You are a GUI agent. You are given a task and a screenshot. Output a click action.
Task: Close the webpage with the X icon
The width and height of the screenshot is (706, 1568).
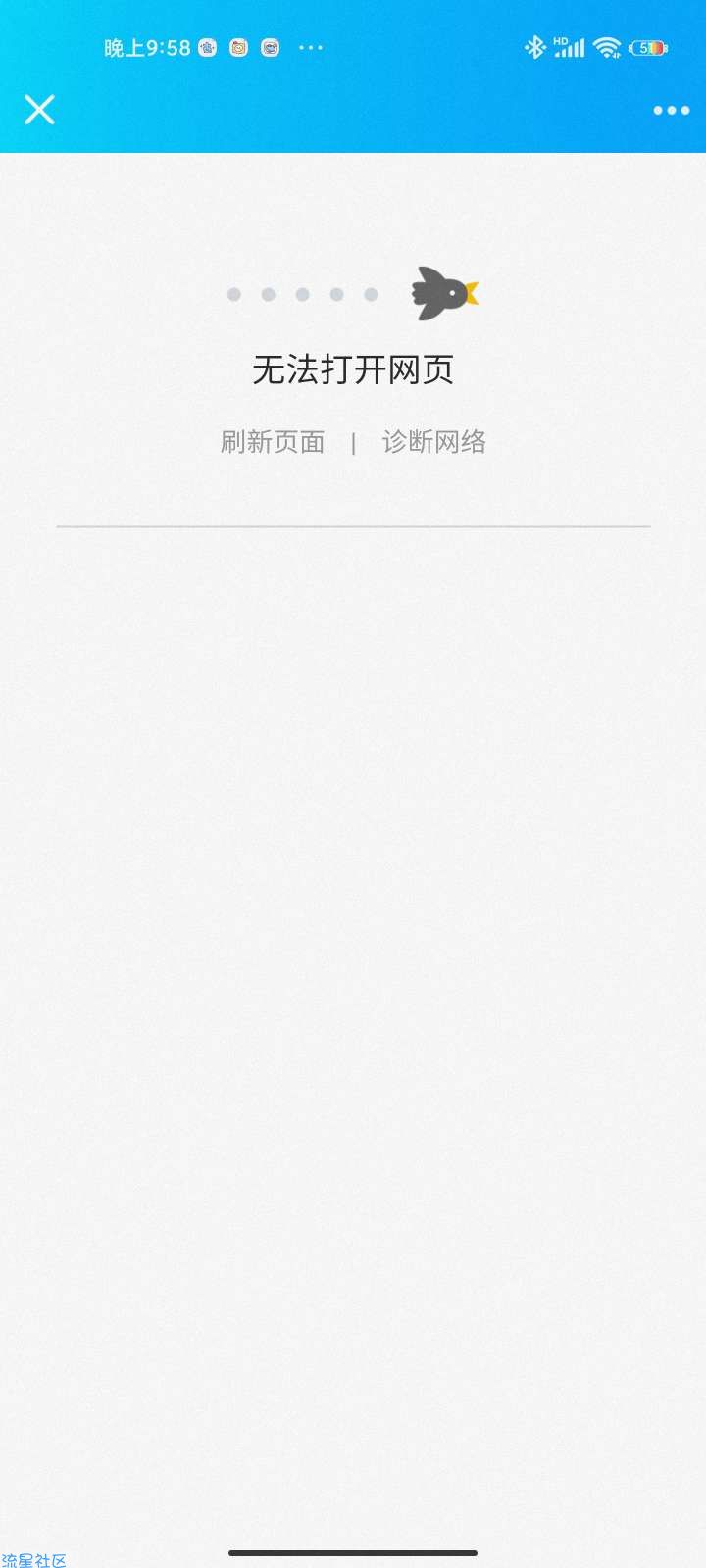(x=39, y=110)
